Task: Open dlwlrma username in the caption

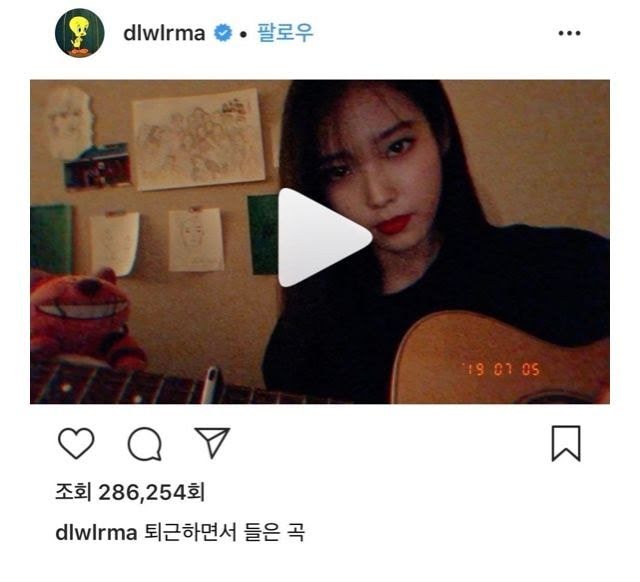Action: [96, 532]
